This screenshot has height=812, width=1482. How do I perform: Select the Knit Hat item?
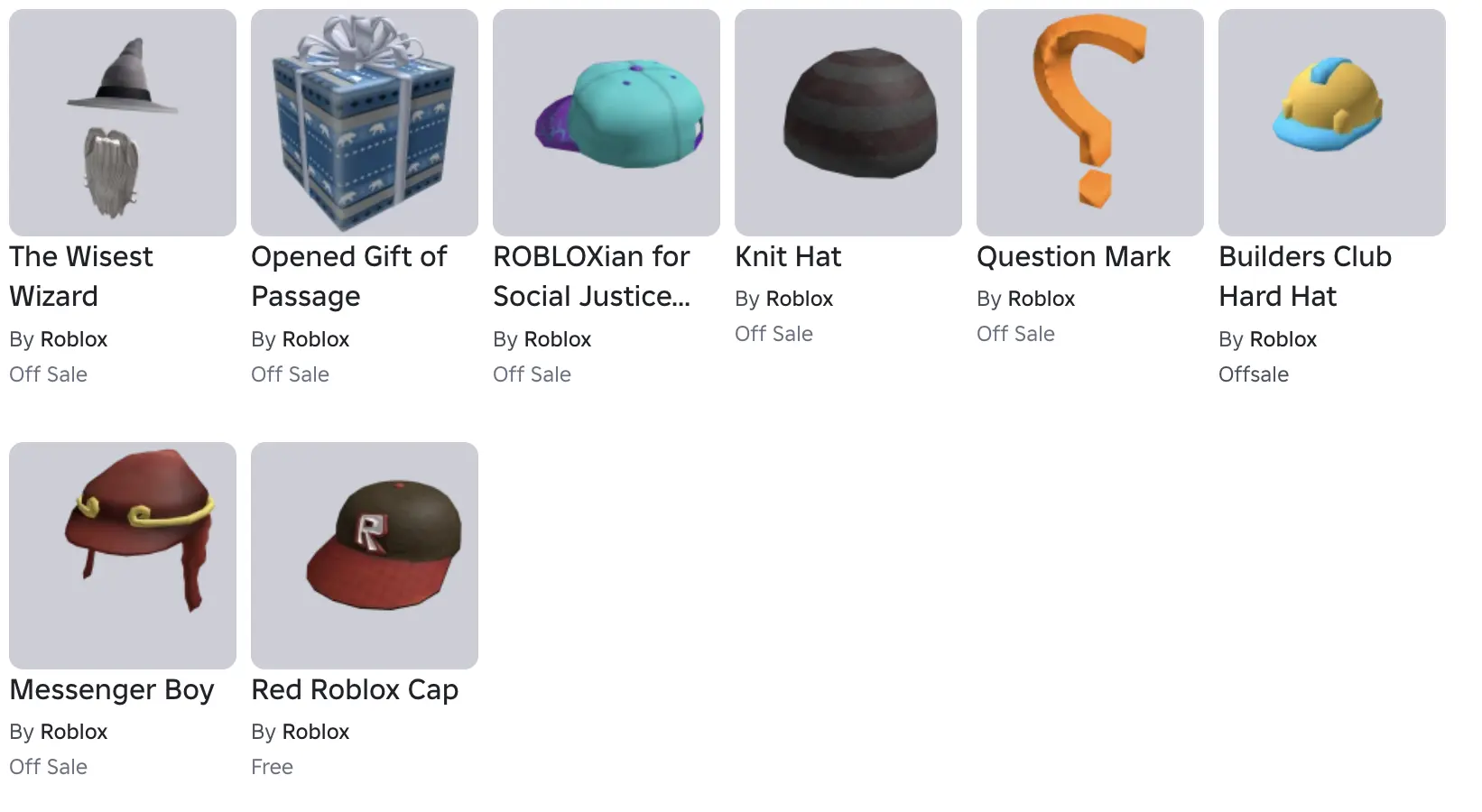click(x=848, y=123)
